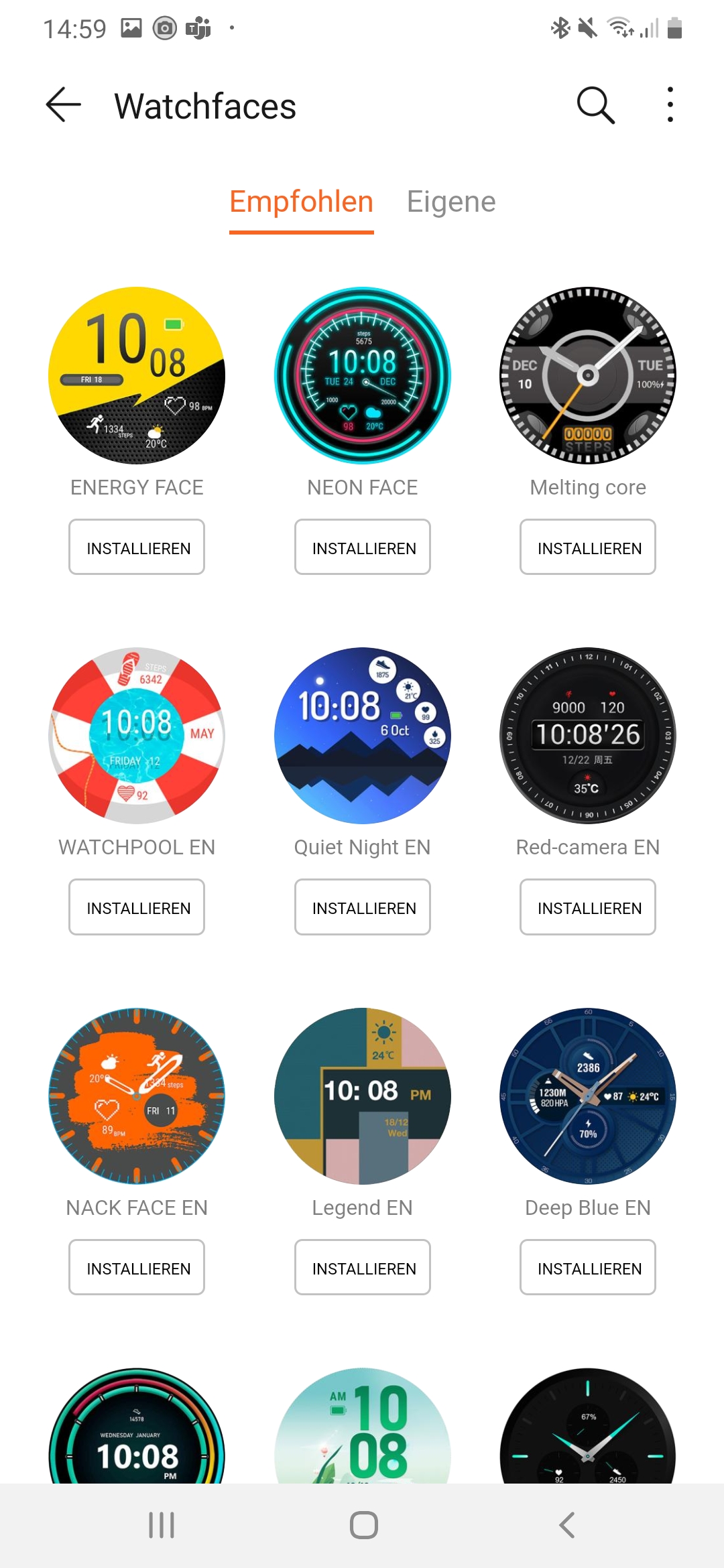Open the ENERGY FACE watchface preview
Image resolution: width=724 pixels, height=1568 pixels.
[x=137, y=375]
